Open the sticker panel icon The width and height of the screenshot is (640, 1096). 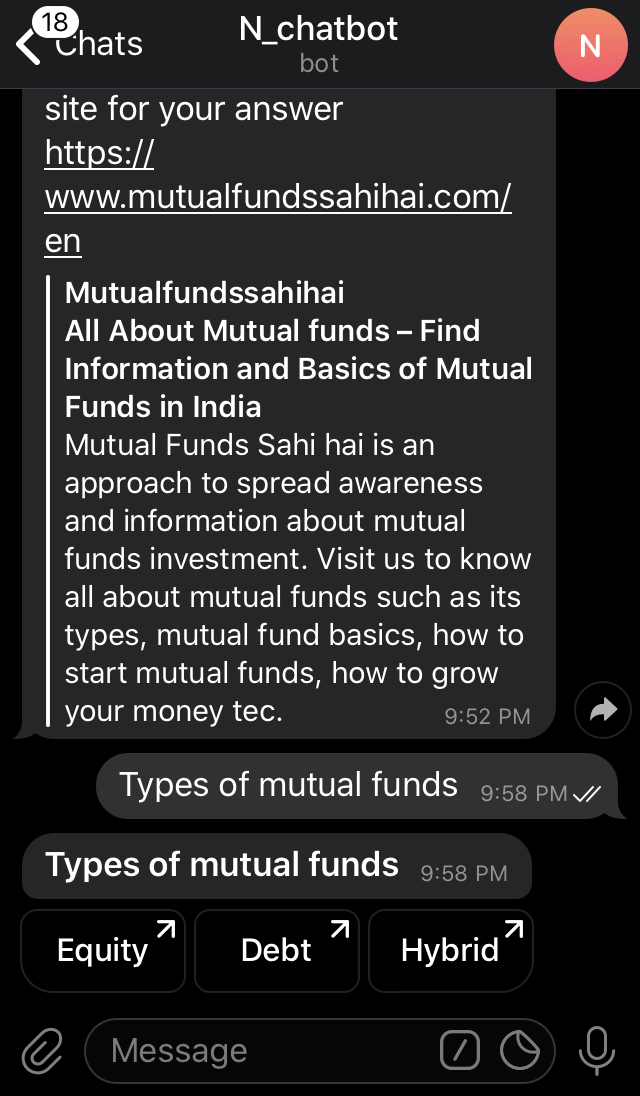pos(520,1050)
